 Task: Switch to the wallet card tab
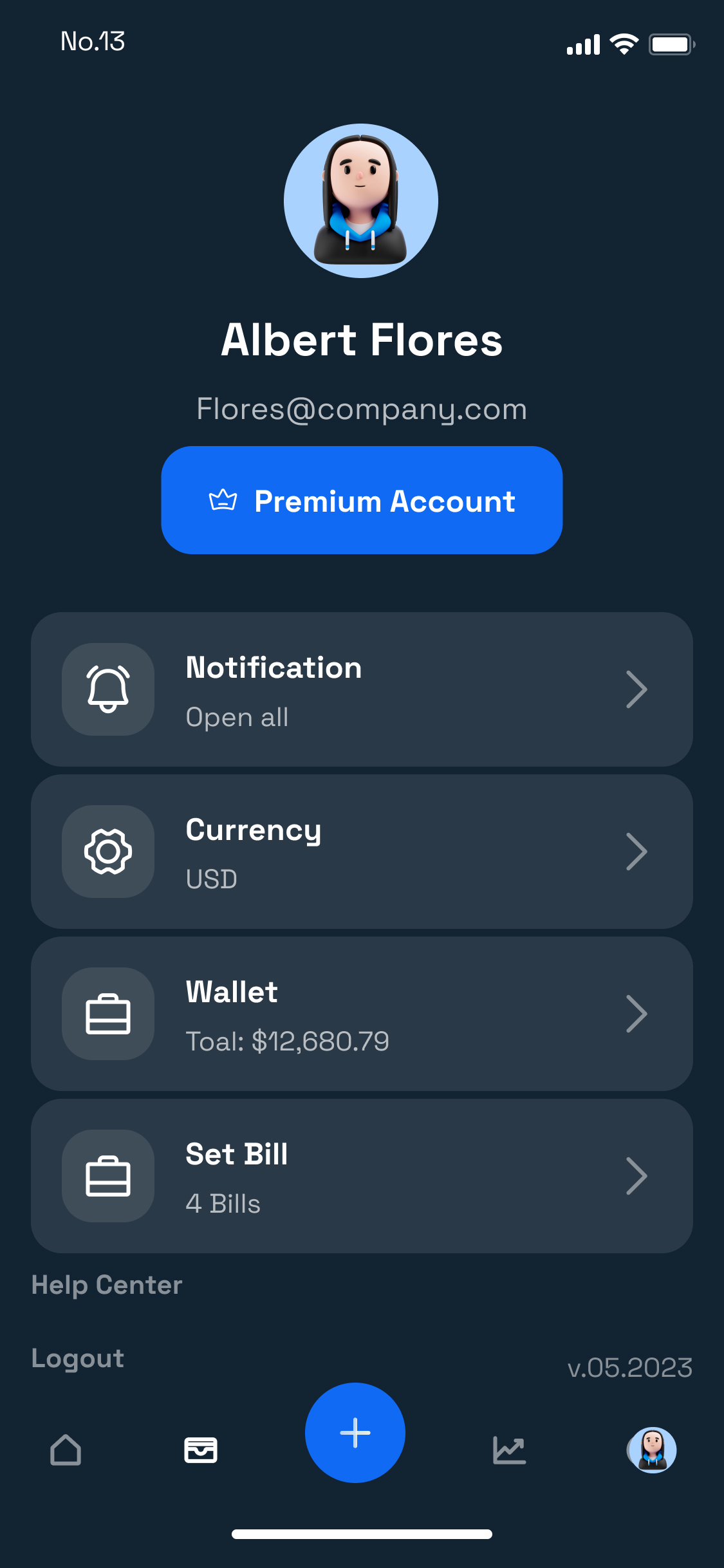pos(201,1450)
